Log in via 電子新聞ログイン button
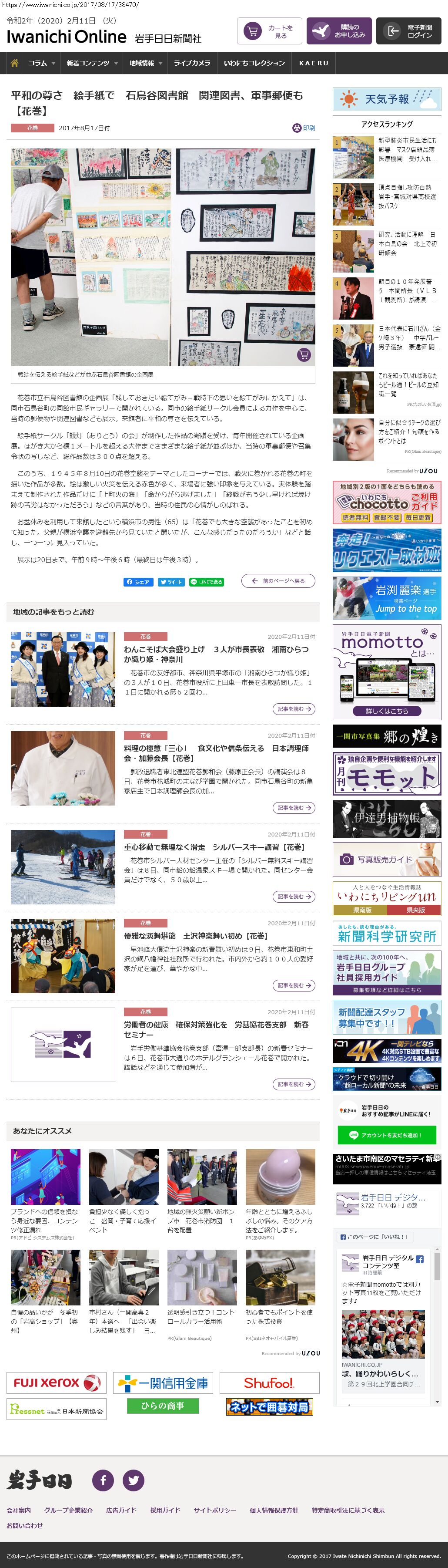This screenshot has width=448, height=1568. [x=408, y=32]
